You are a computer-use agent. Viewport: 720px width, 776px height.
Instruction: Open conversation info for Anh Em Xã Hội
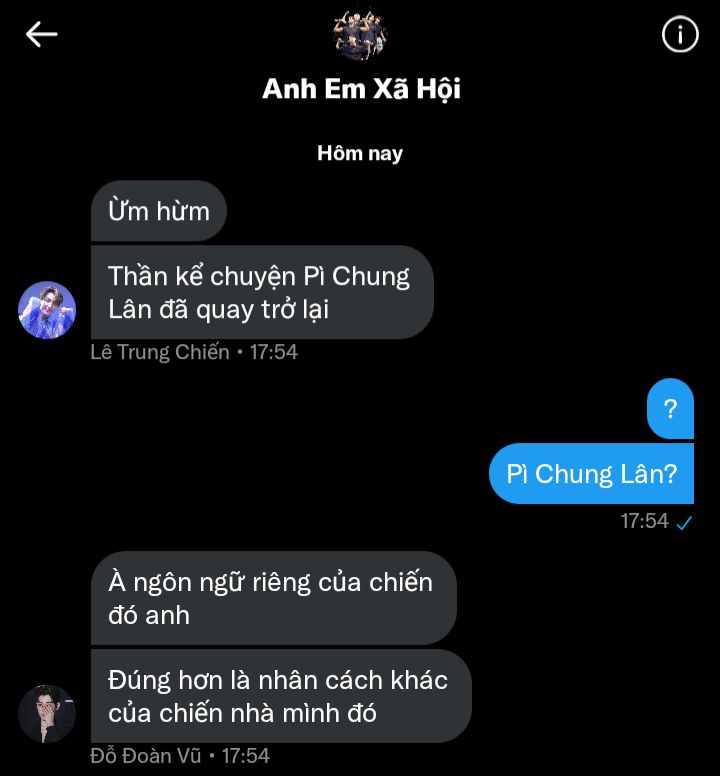click(x=680, y=35)
